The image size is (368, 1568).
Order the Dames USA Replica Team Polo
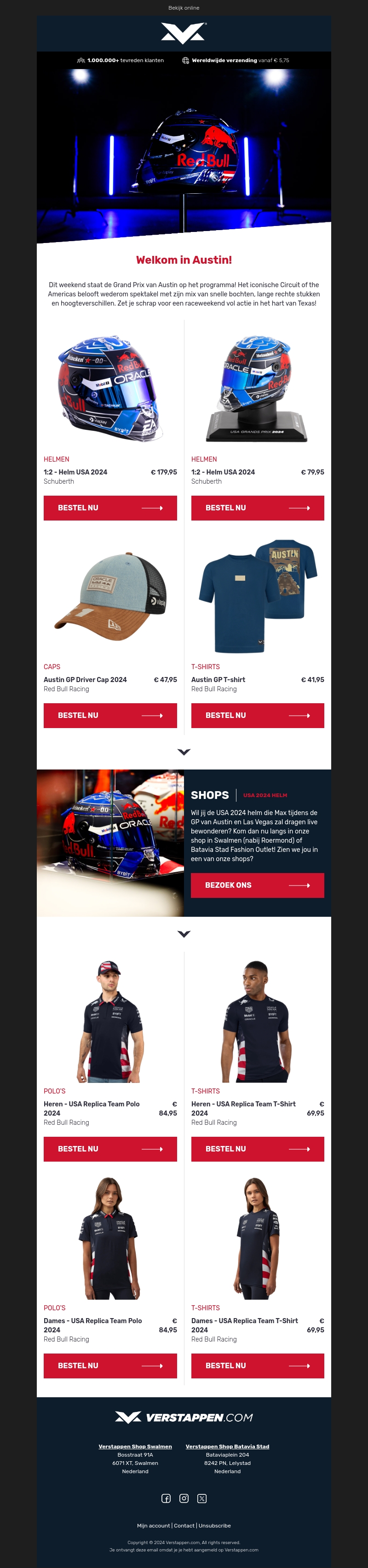[110, 1365]
